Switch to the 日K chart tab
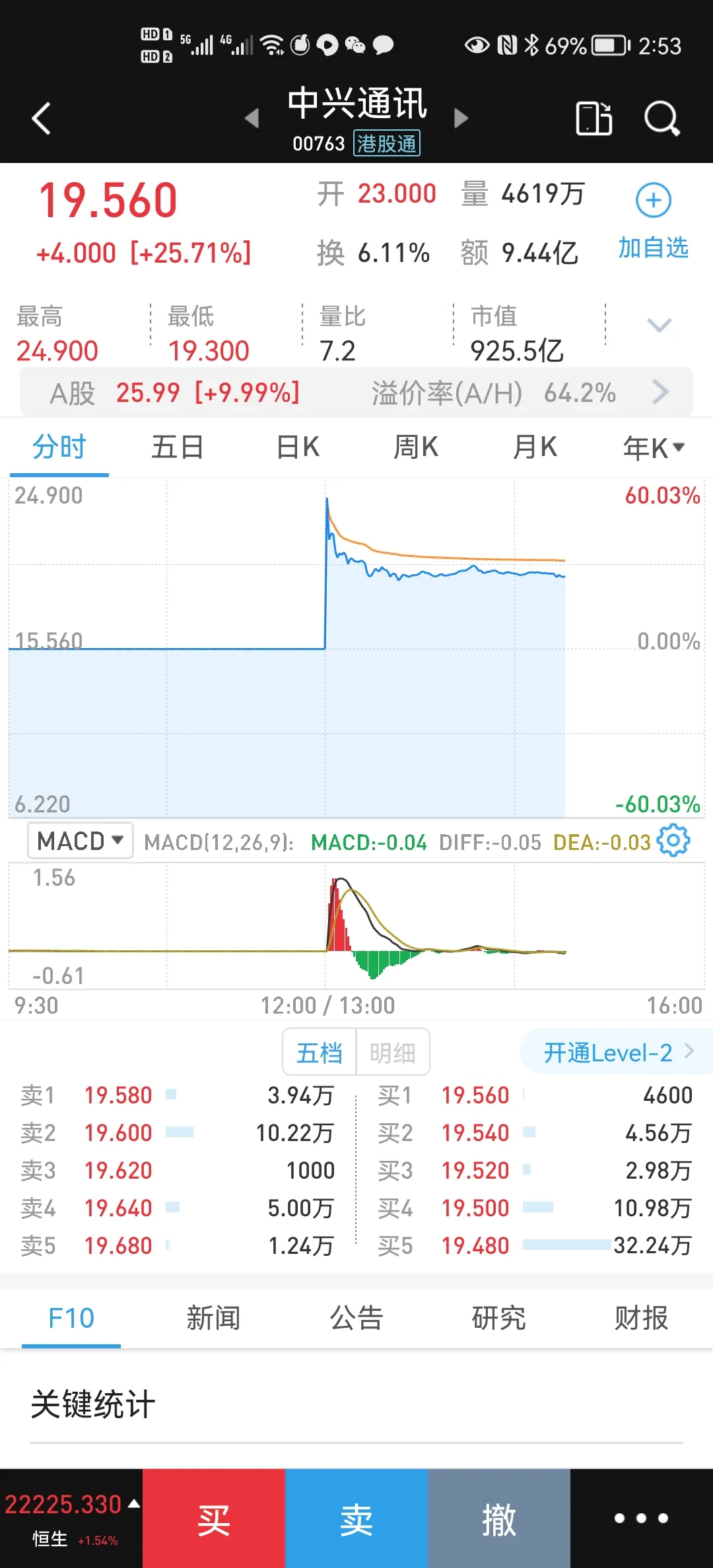The height and width of the screenshot is (1568, 713). tap(298, 447)
